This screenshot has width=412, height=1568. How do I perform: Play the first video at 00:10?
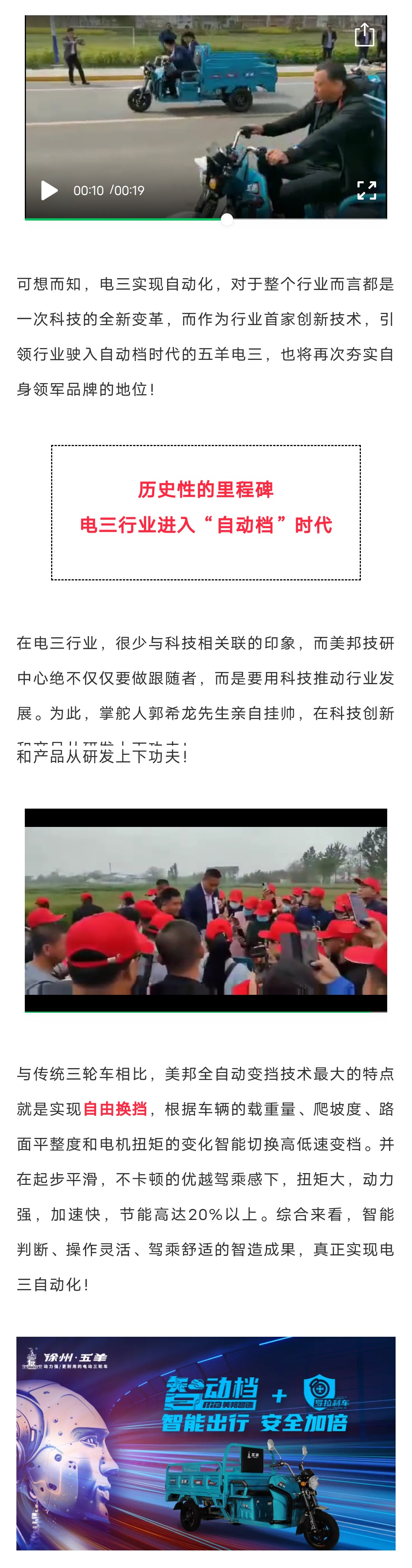49,190
